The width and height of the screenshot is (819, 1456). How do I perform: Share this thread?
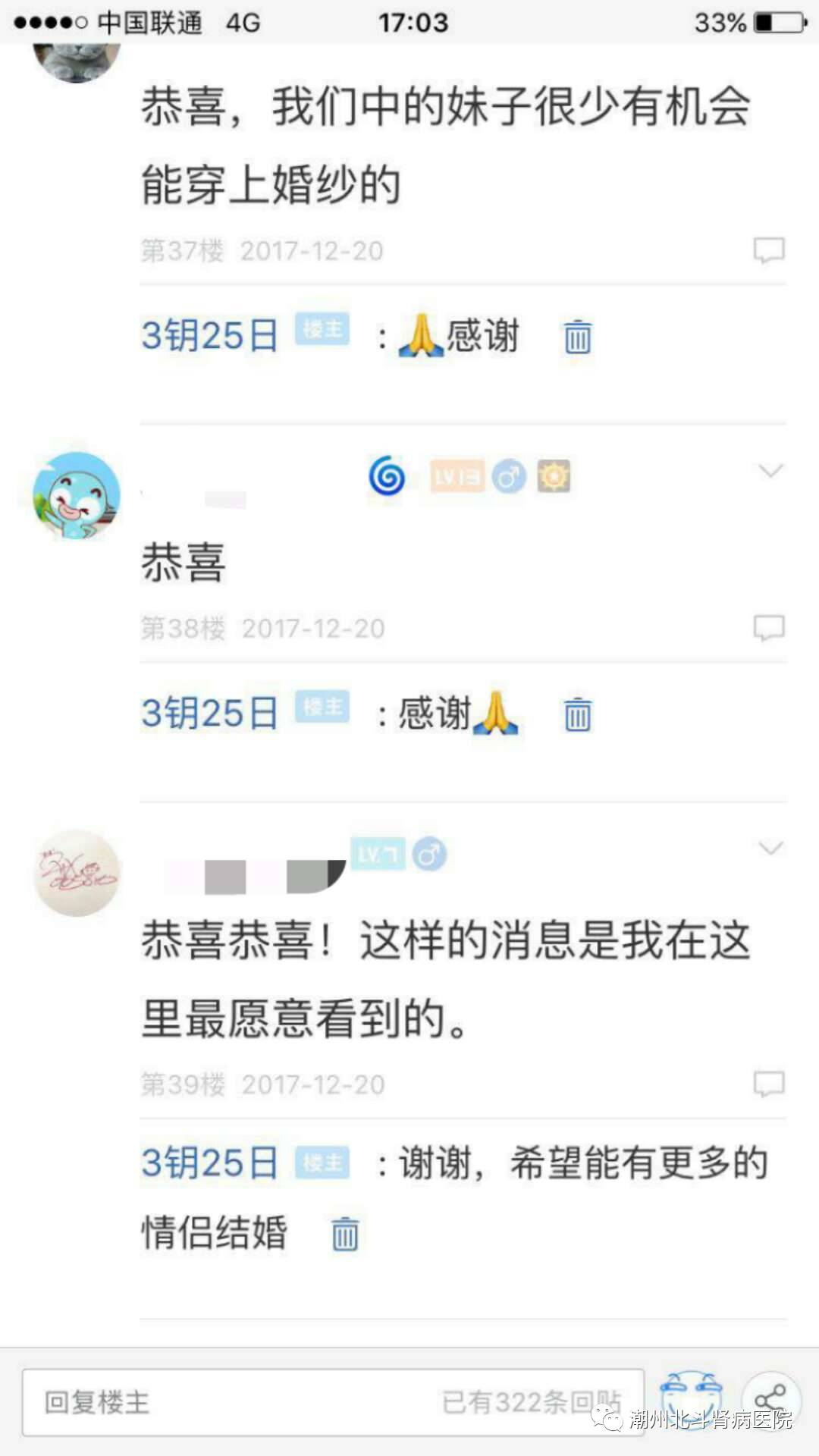(770, 1398)
